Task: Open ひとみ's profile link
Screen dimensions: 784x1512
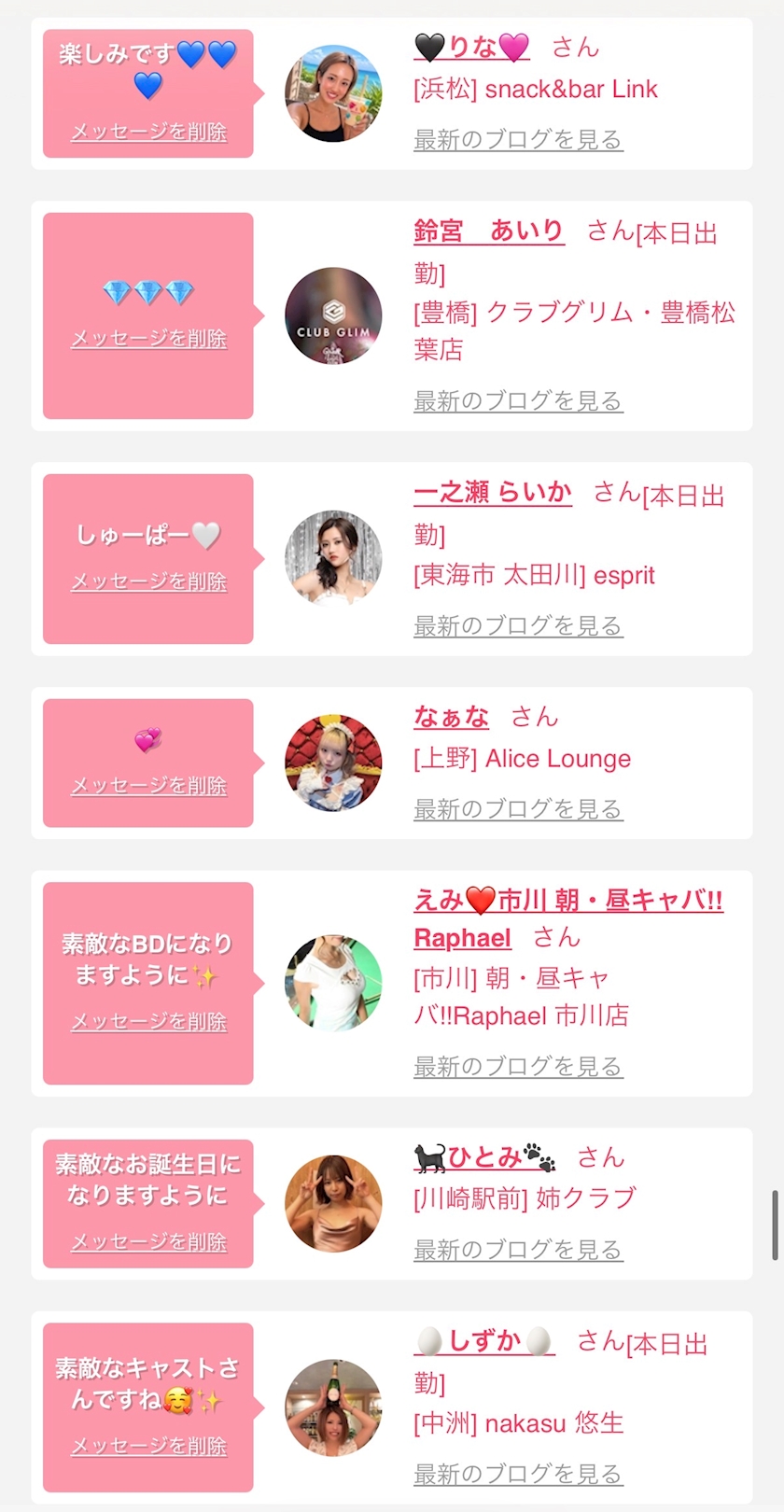Action: coord(485,1157)
